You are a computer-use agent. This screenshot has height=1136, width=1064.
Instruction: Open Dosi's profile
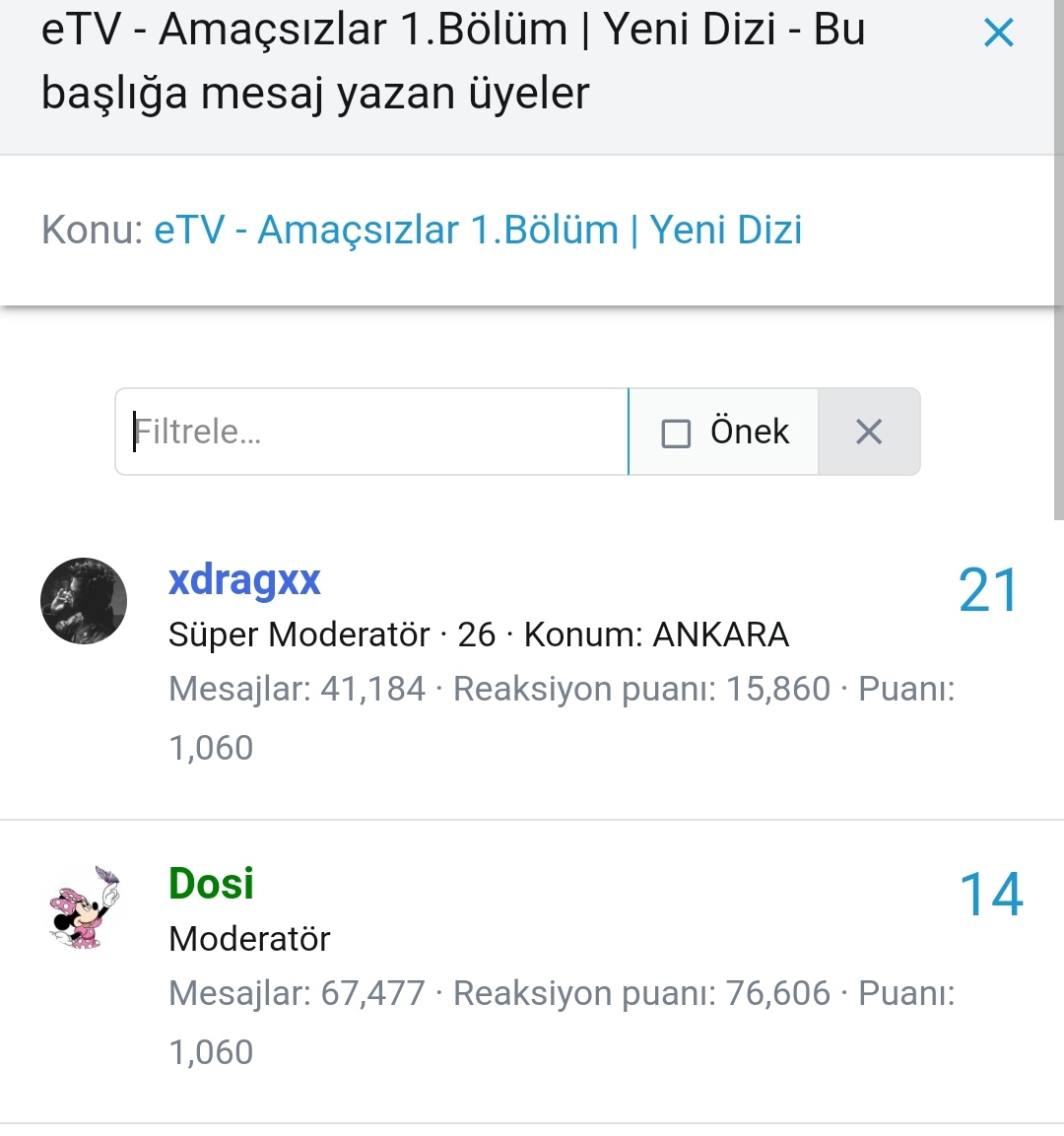(x=211, y=884)
